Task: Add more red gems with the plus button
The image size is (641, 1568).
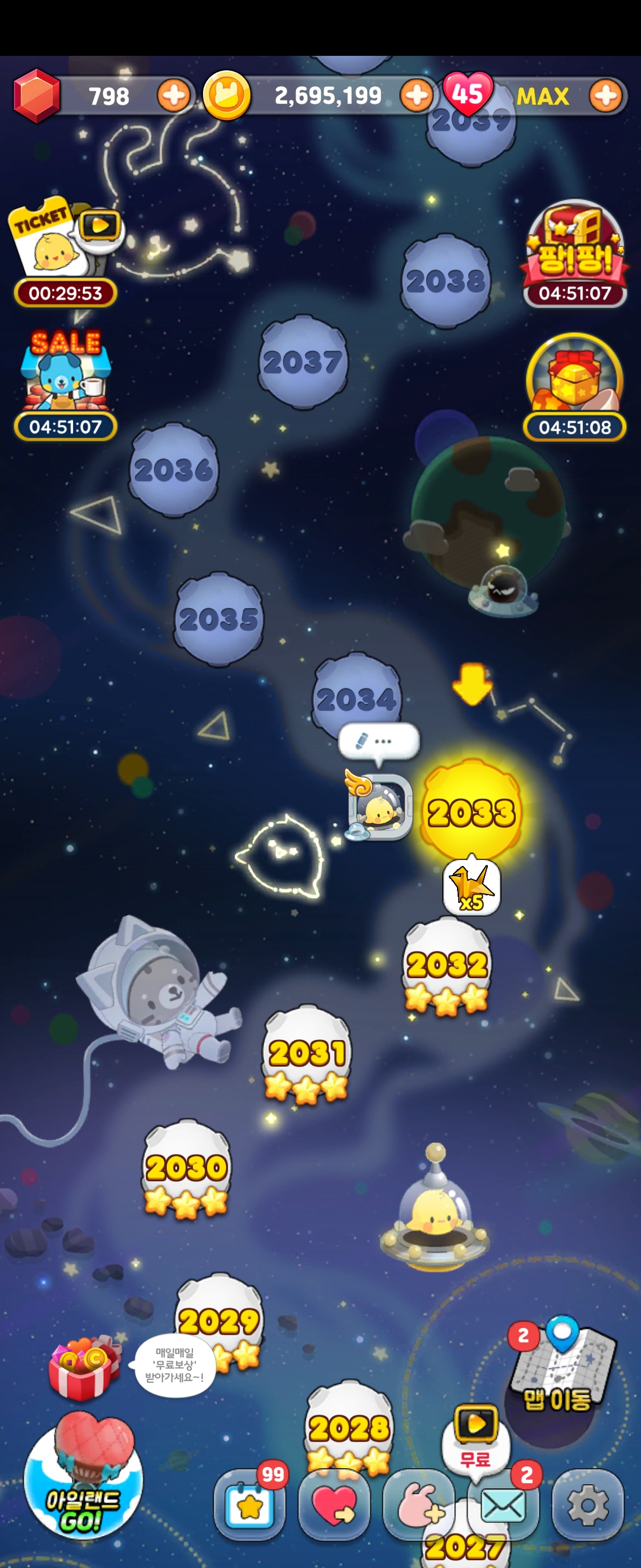Action: [173, 96]
